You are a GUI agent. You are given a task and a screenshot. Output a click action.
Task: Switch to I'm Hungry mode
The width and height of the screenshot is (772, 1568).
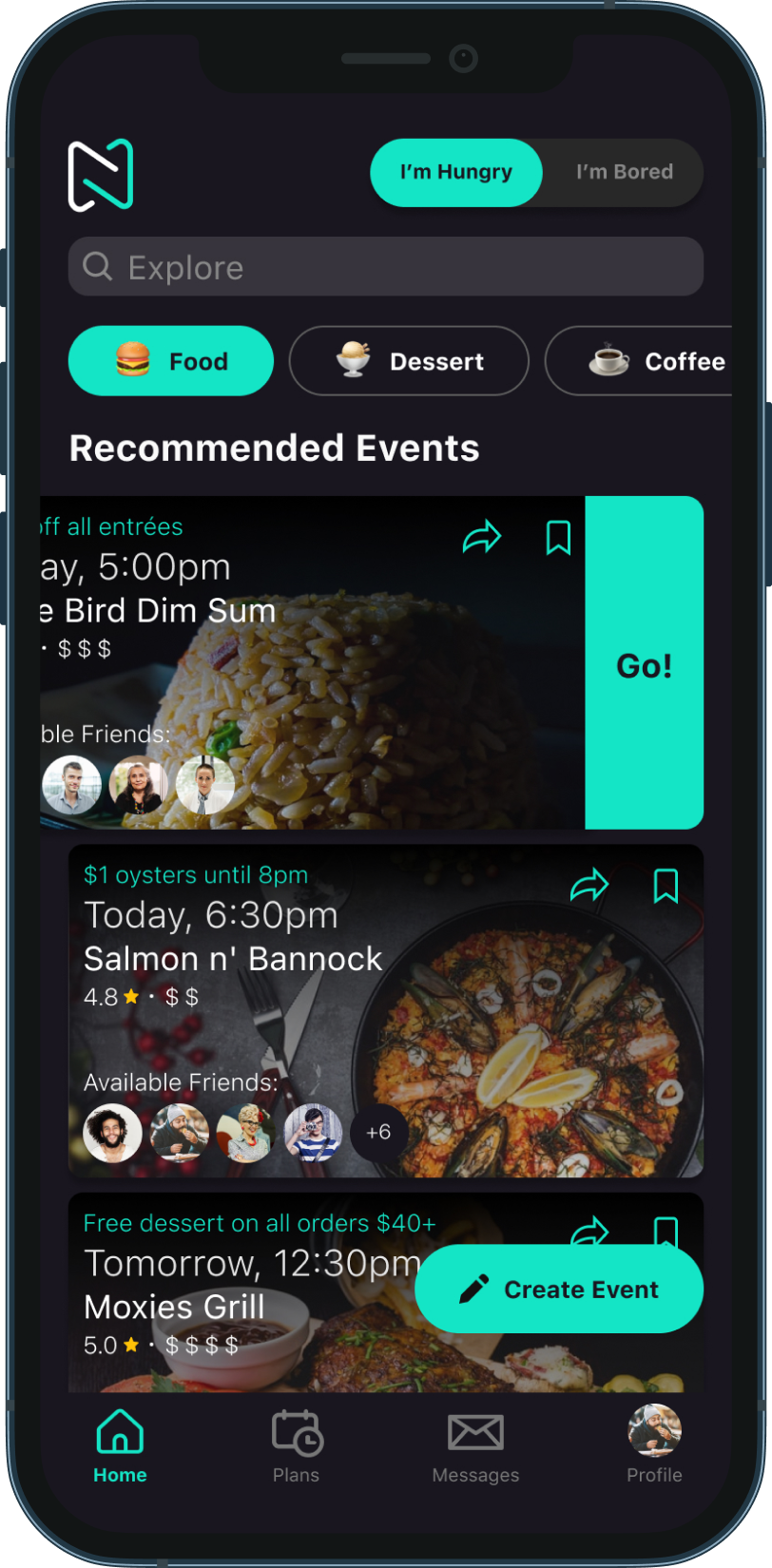pos(455,173)
